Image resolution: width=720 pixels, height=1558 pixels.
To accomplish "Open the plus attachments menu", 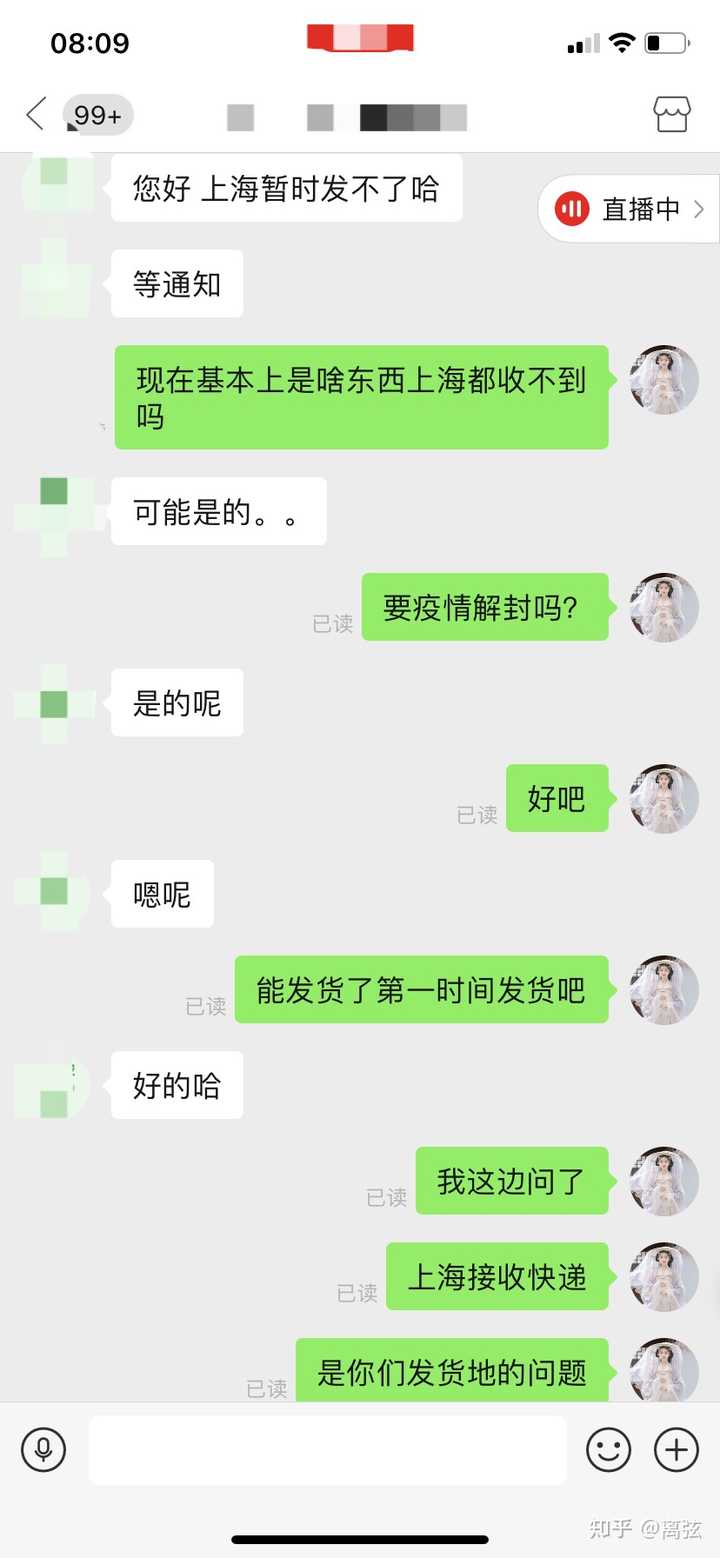I will tap(676, 1449).
